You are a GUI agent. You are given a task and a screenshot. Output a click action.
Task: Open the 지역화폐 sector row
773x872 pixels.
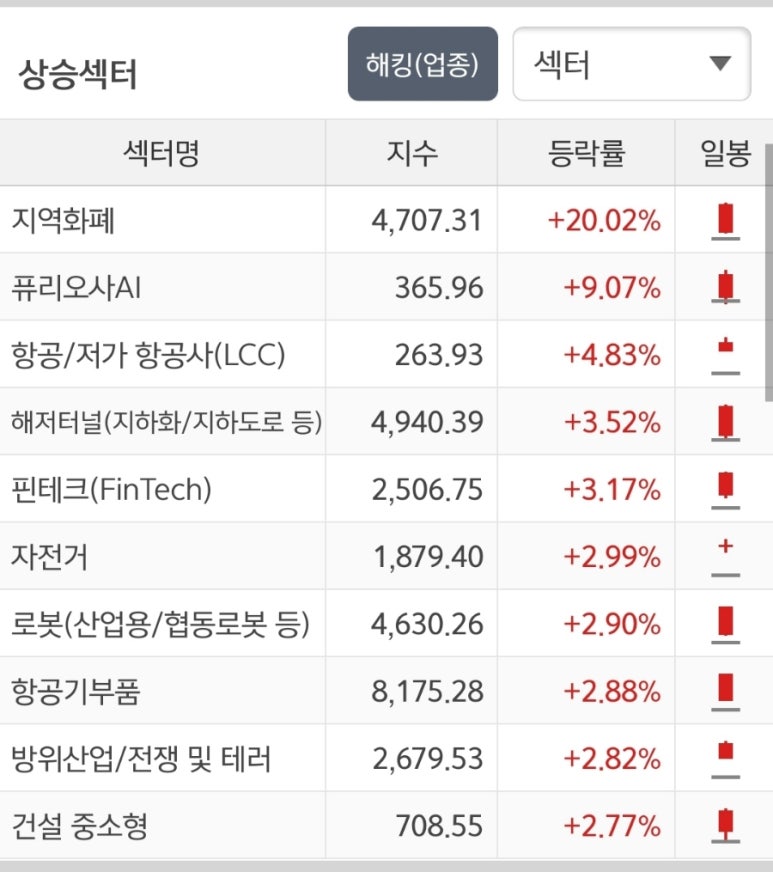(64, 220)
